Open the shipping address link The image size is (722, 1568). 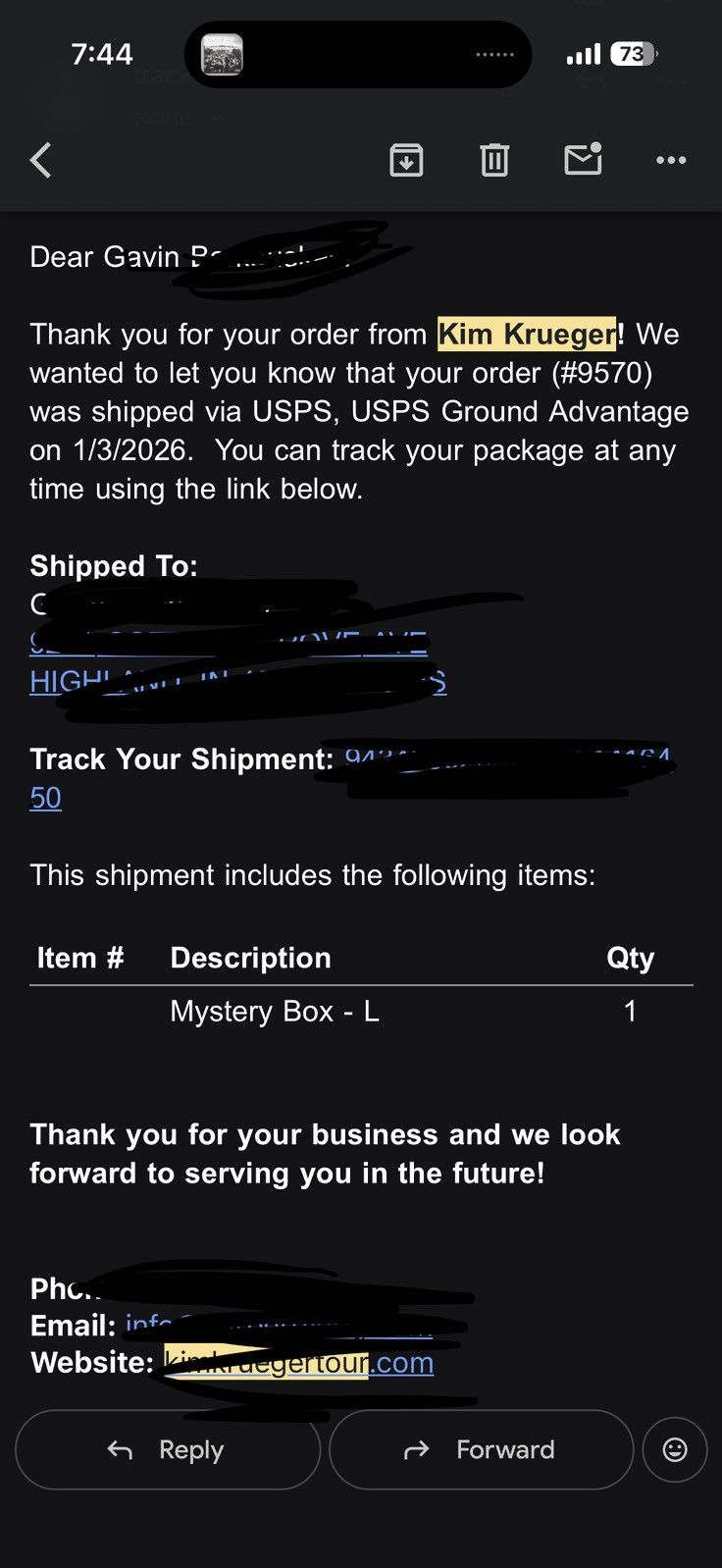[238, 662]
